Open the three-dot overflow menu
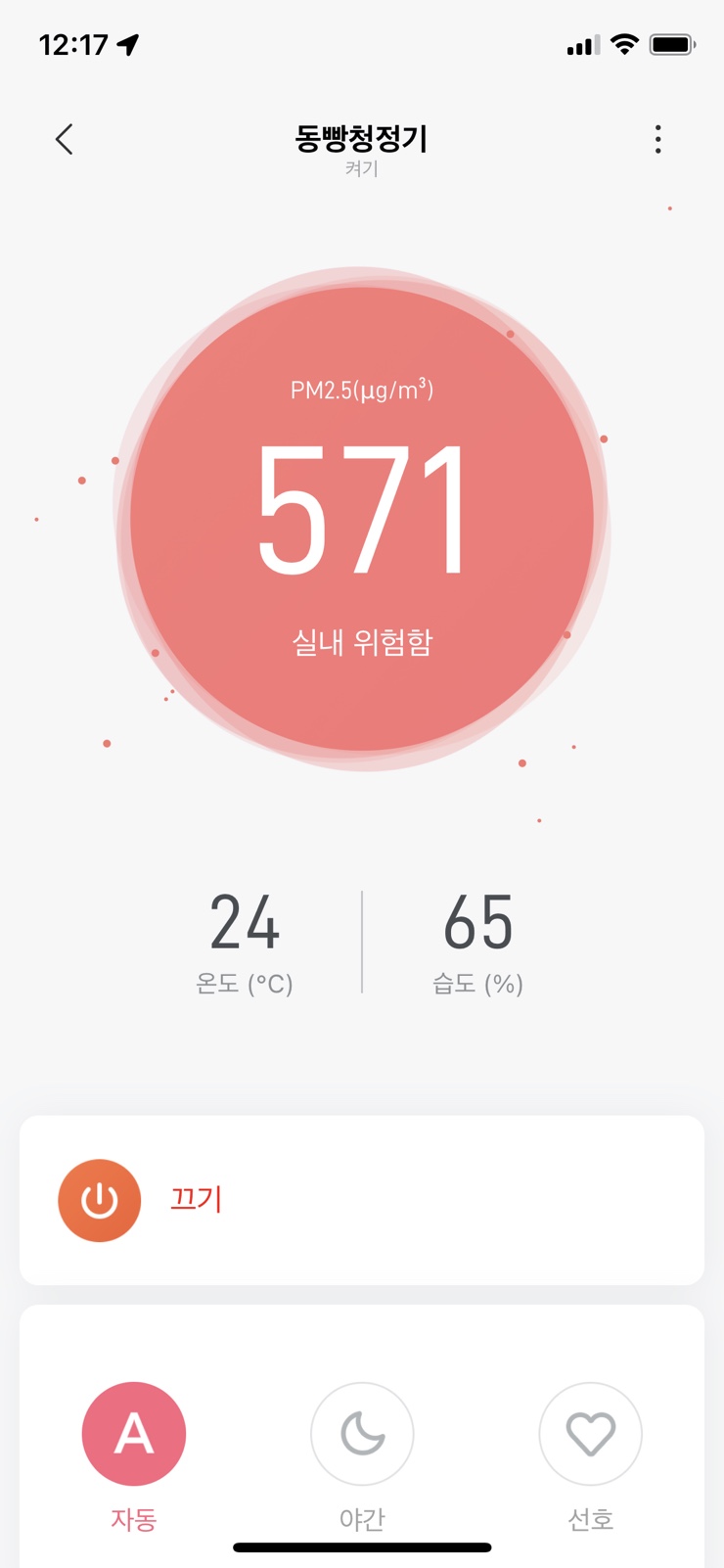The height and width of the screenshot is (1568, 724). click(657, 140)
